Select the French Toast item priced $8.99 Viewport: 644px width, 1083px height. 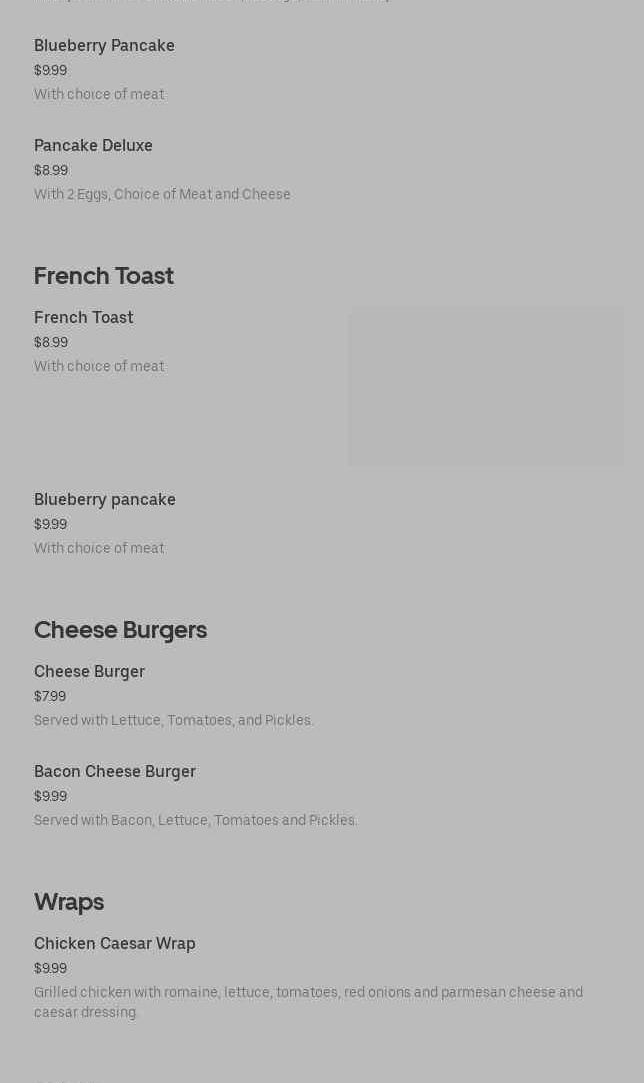coord(84,318)
